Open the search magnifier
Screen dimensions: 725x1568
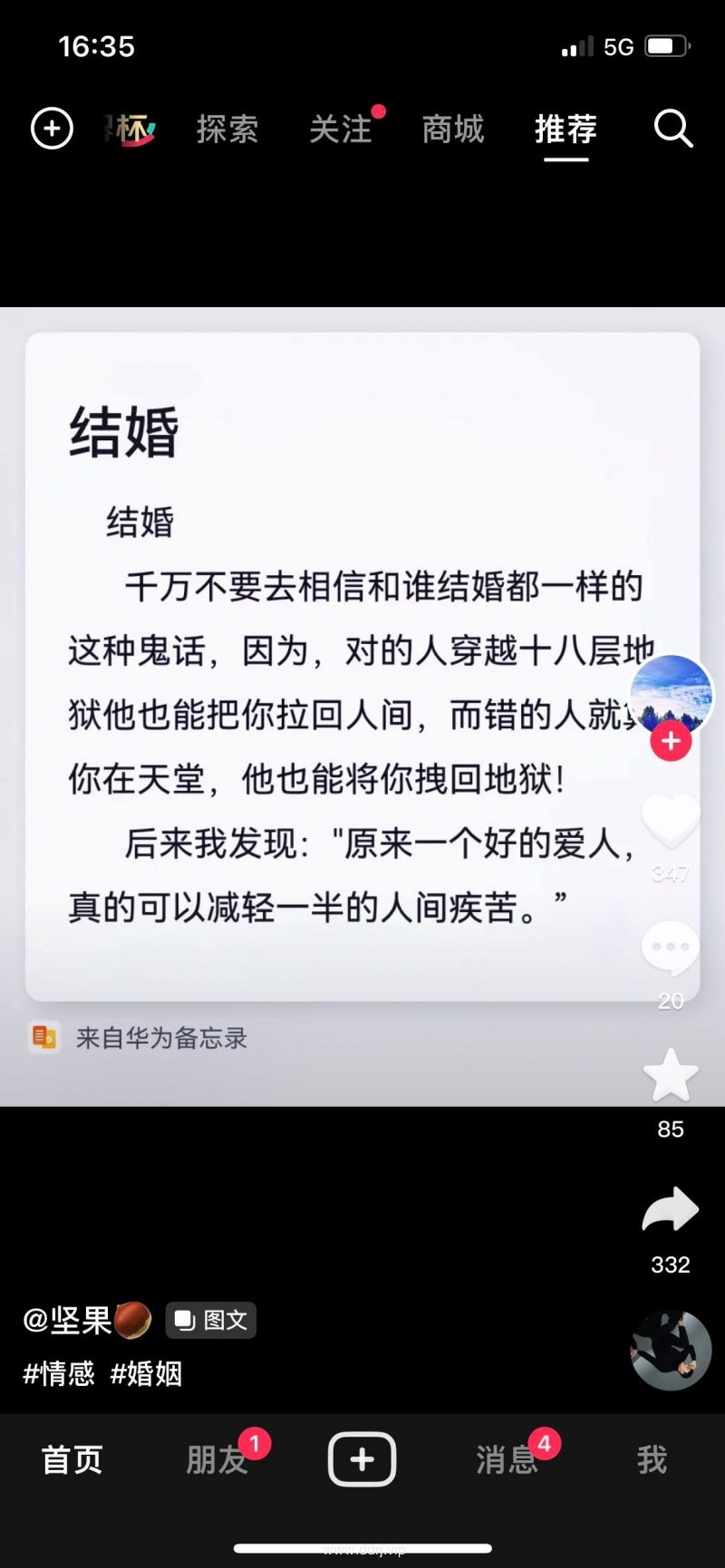(672, 129)
